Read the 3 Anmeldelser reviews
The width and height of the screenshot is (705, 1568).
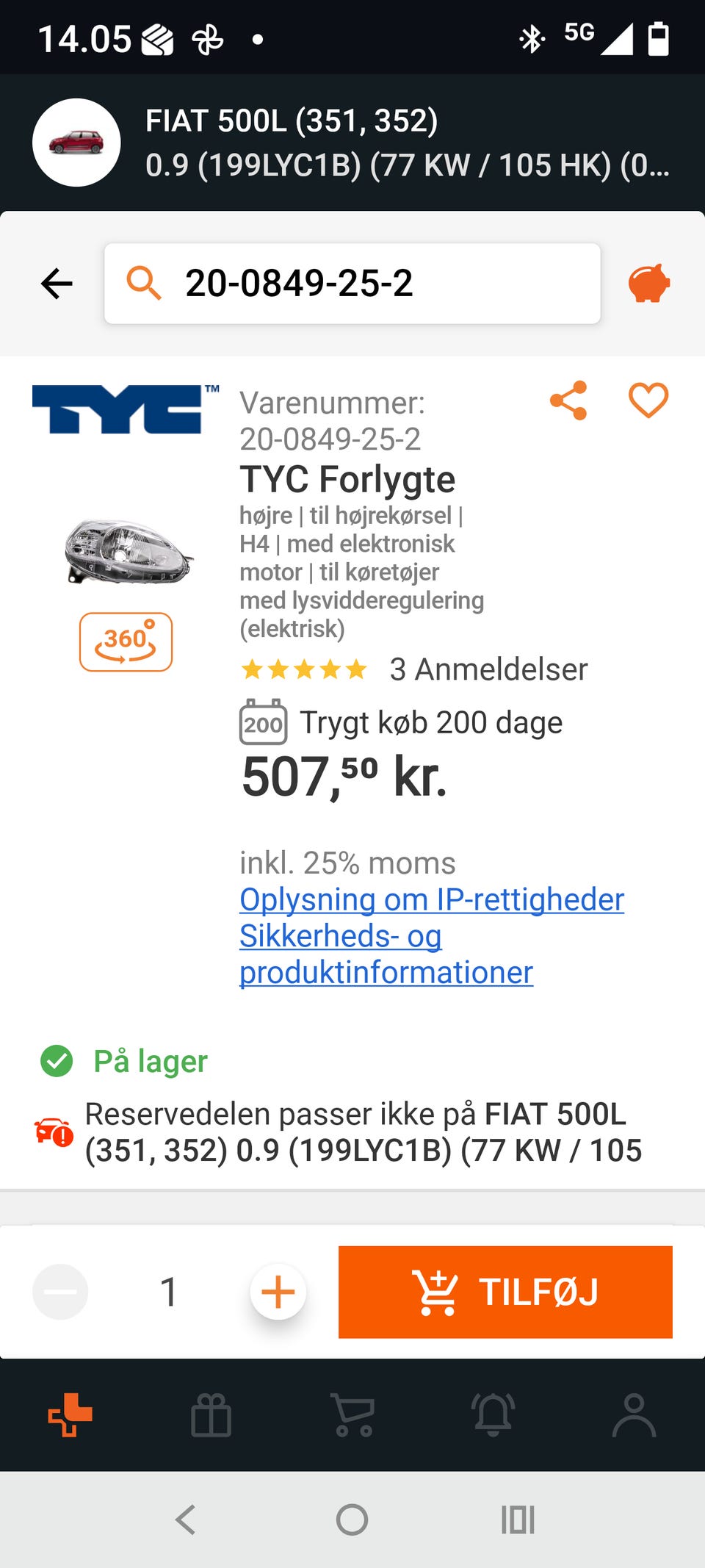(488, 669)
